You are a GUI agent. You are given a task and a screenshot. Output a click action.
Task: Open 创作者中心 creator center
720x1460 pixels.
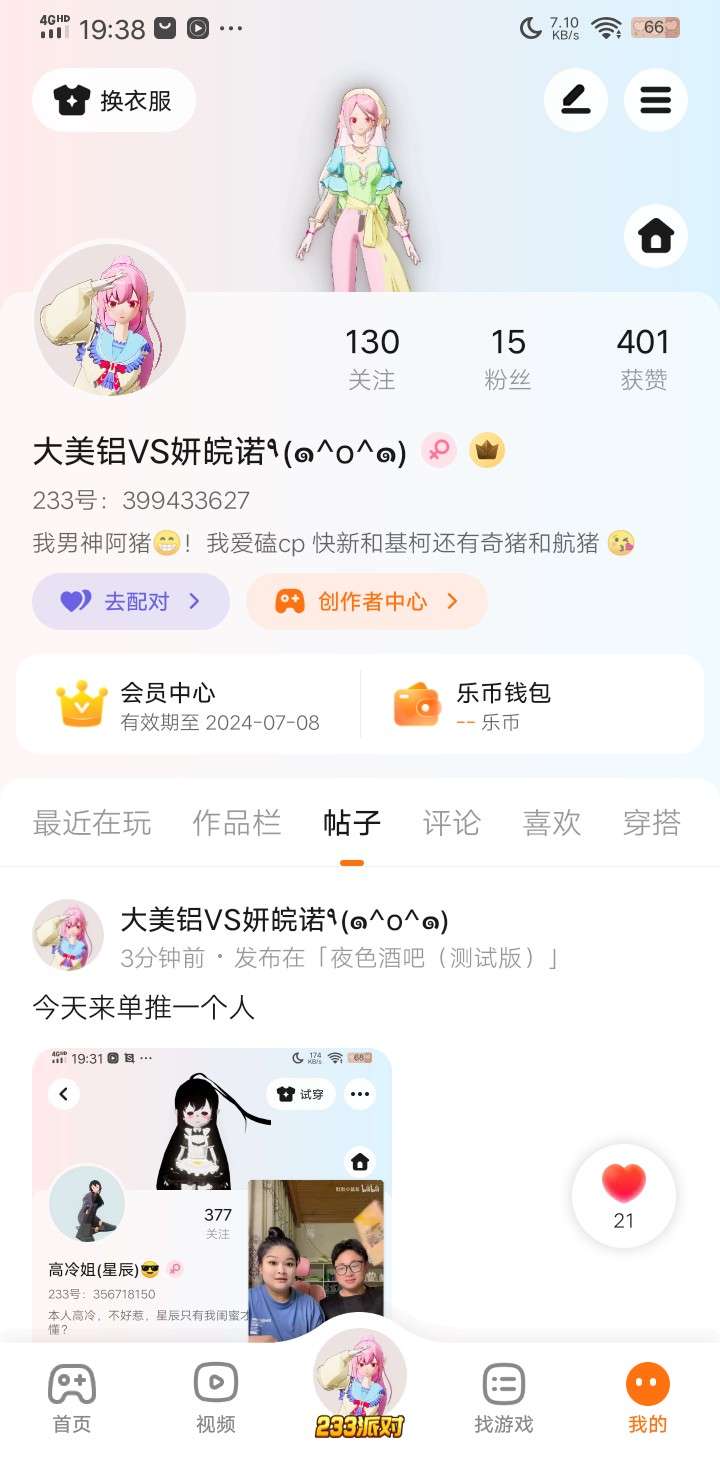tap(367, 601)
